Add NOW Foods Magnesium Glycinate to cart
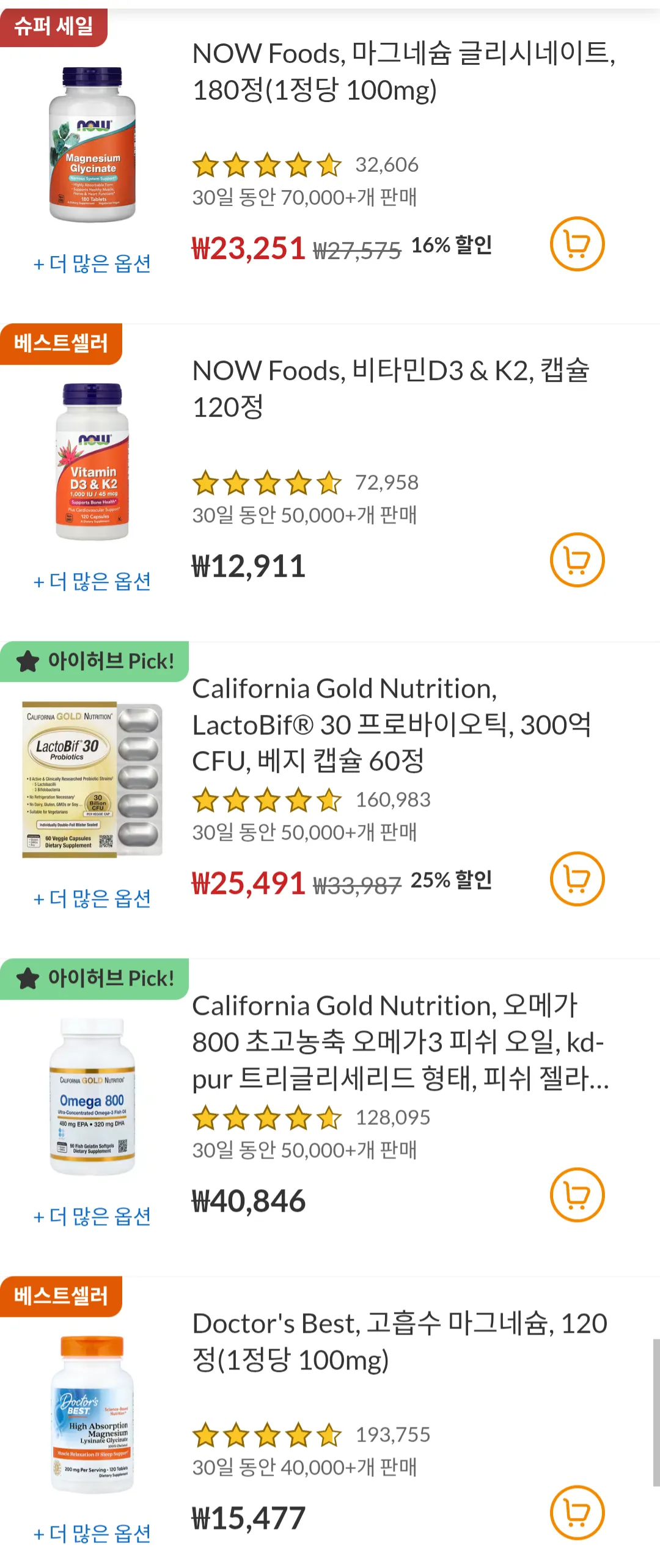This screenshot has height=1568, width=660. 577,244
